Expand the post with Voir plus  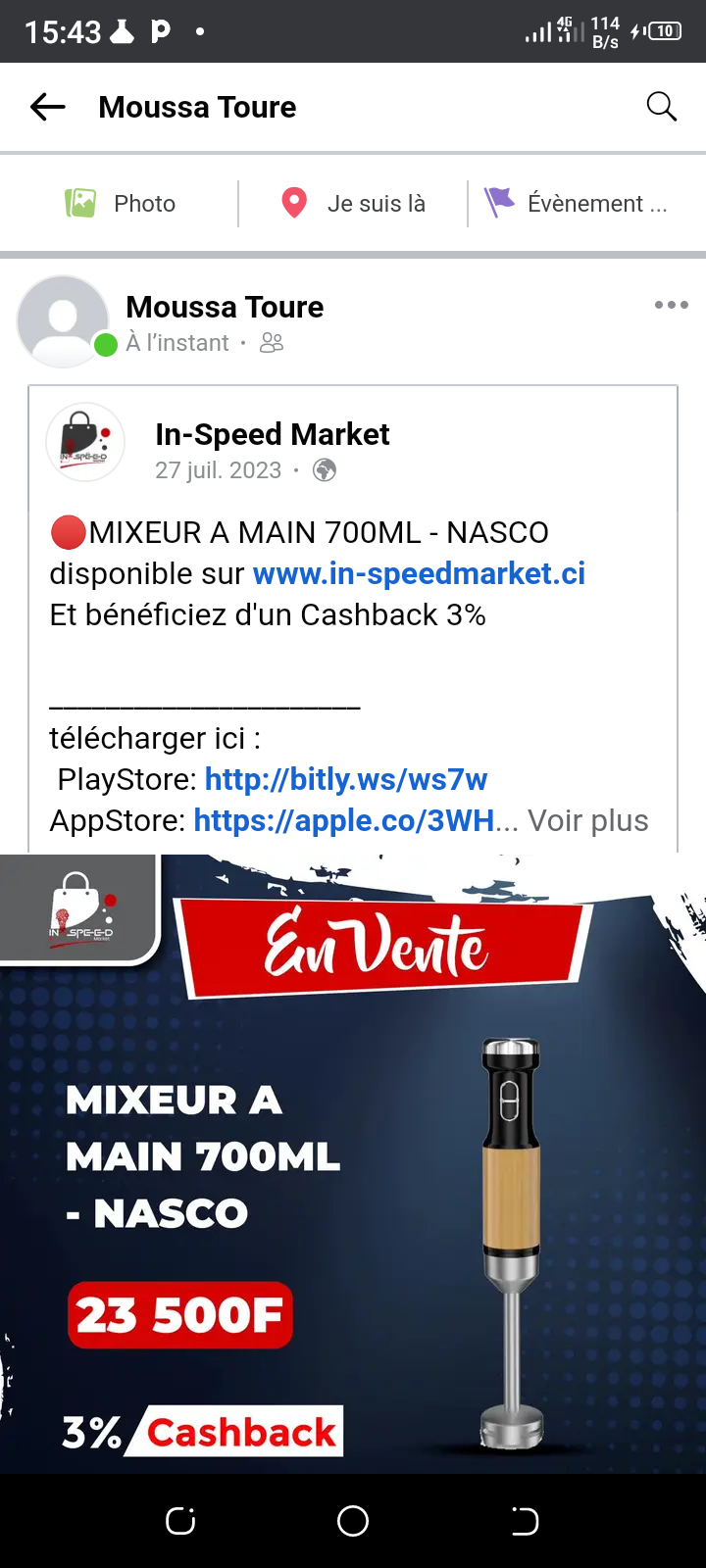(588, 820)
